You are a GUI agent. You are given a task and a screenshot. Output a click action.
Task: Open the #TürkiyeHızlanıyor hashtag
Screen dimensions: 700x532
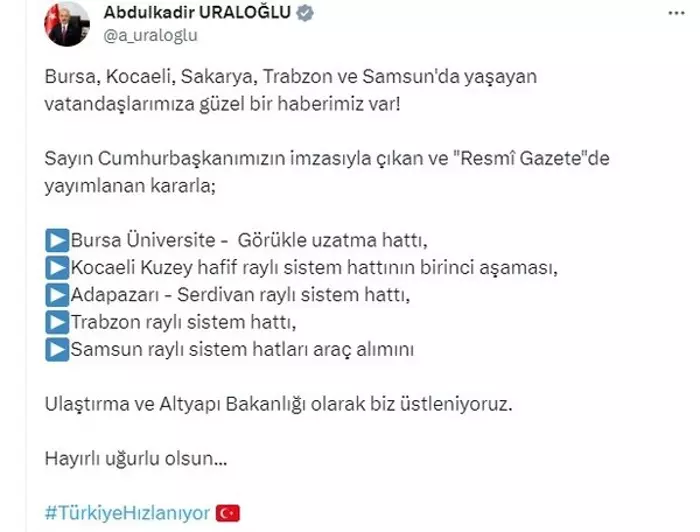tap(127, 512)
